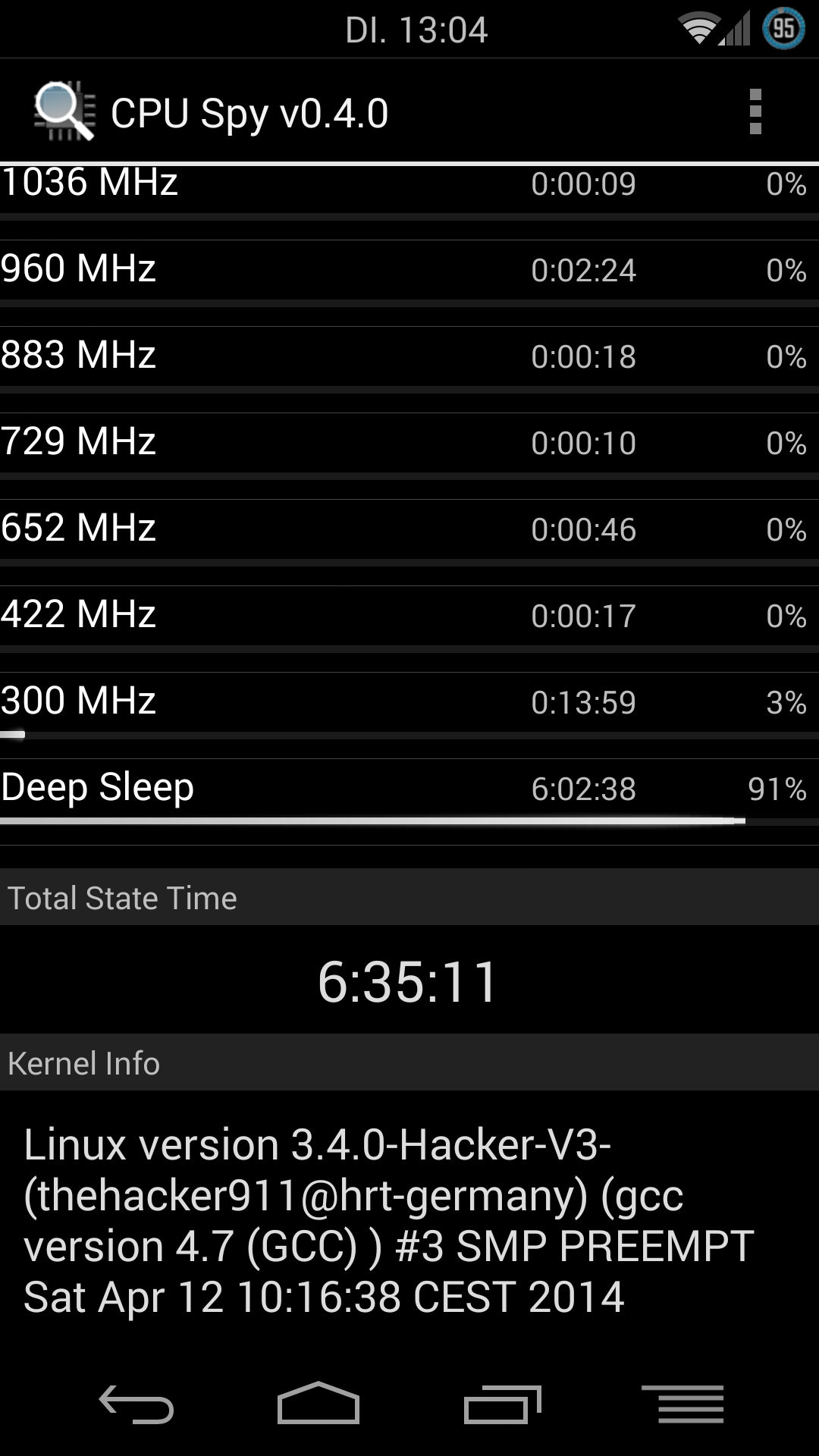
Task: Open the recent apps view
Action: 503,1404
